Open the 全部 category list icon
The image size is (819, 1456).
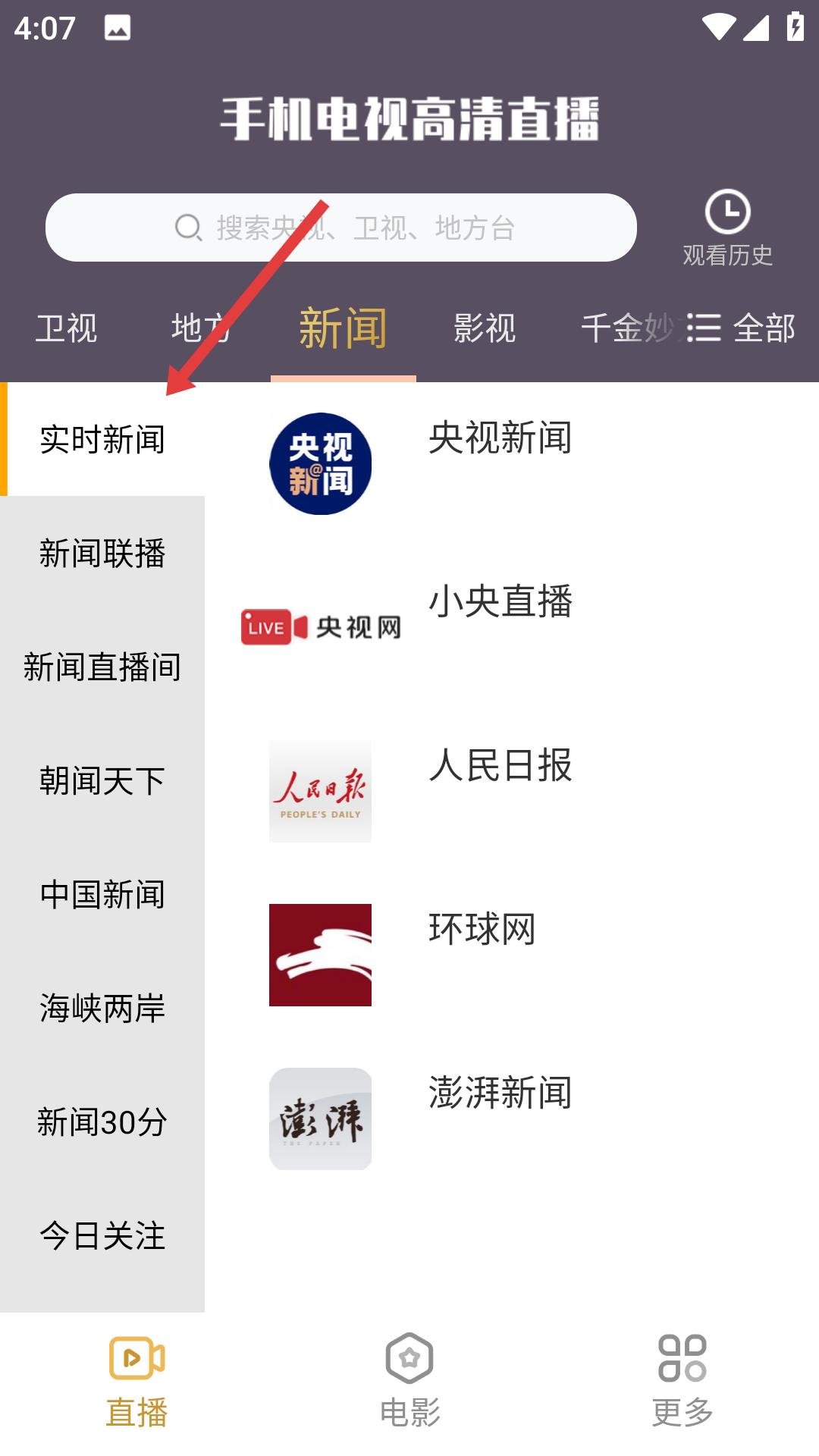[703, 329]
